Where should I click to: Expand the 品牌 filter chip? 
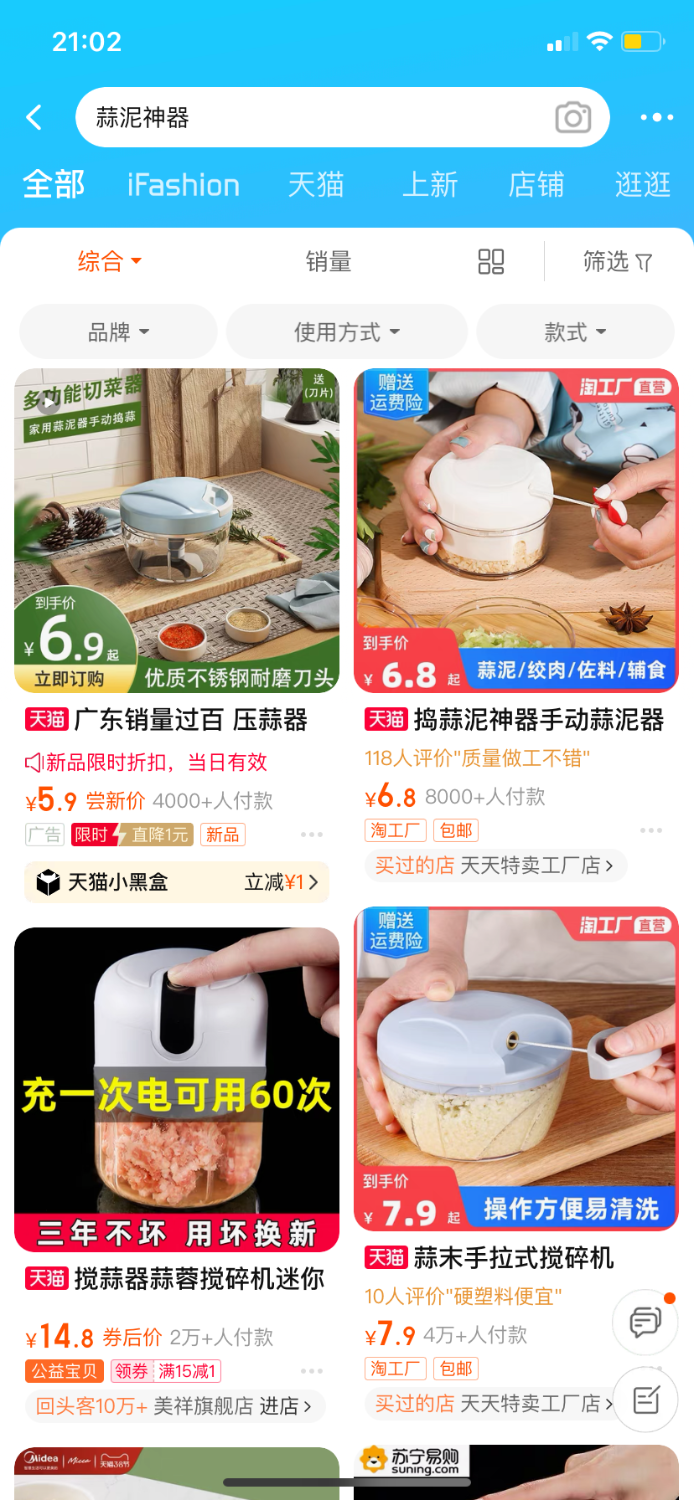point(118,332)
